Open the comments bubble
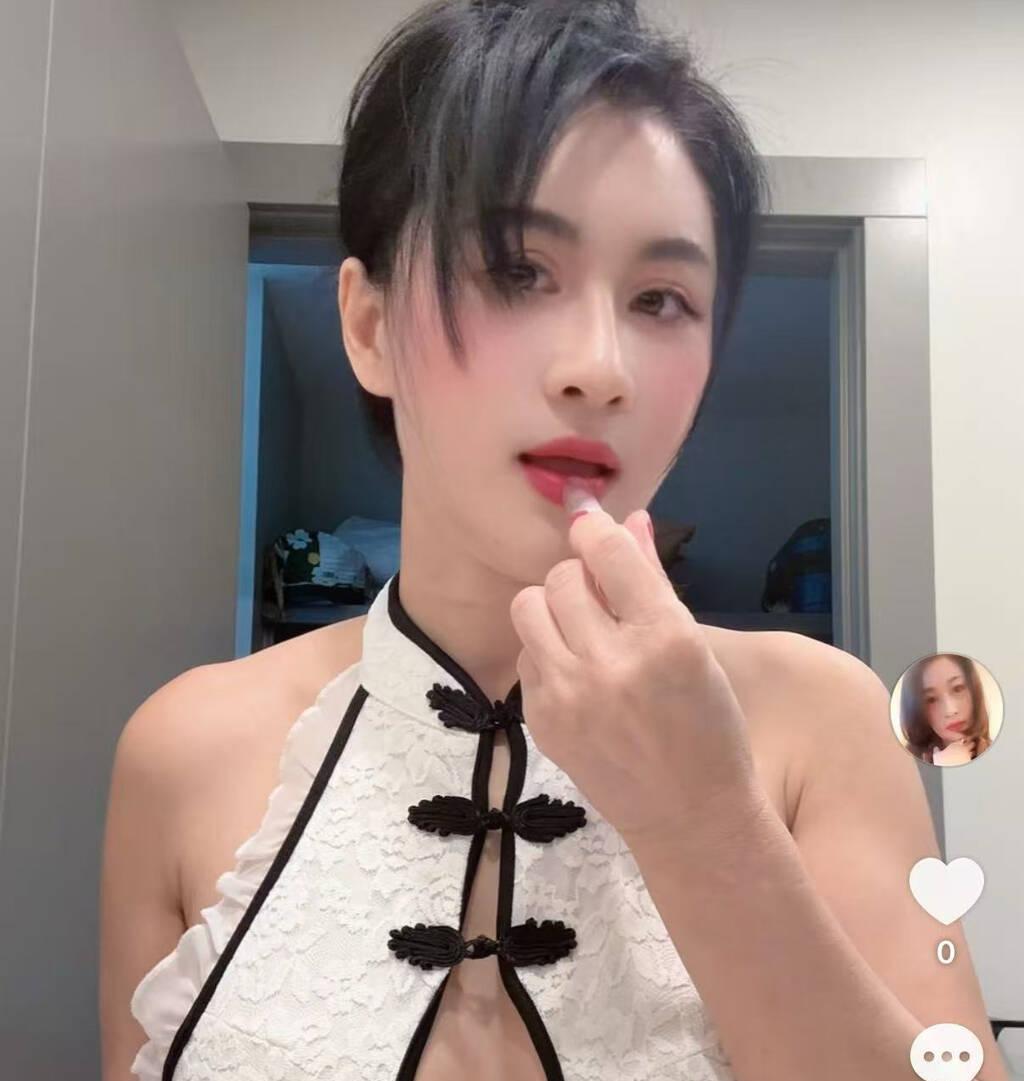Viewport: 1024px width, 1081px height. [x=946, y=1056]
